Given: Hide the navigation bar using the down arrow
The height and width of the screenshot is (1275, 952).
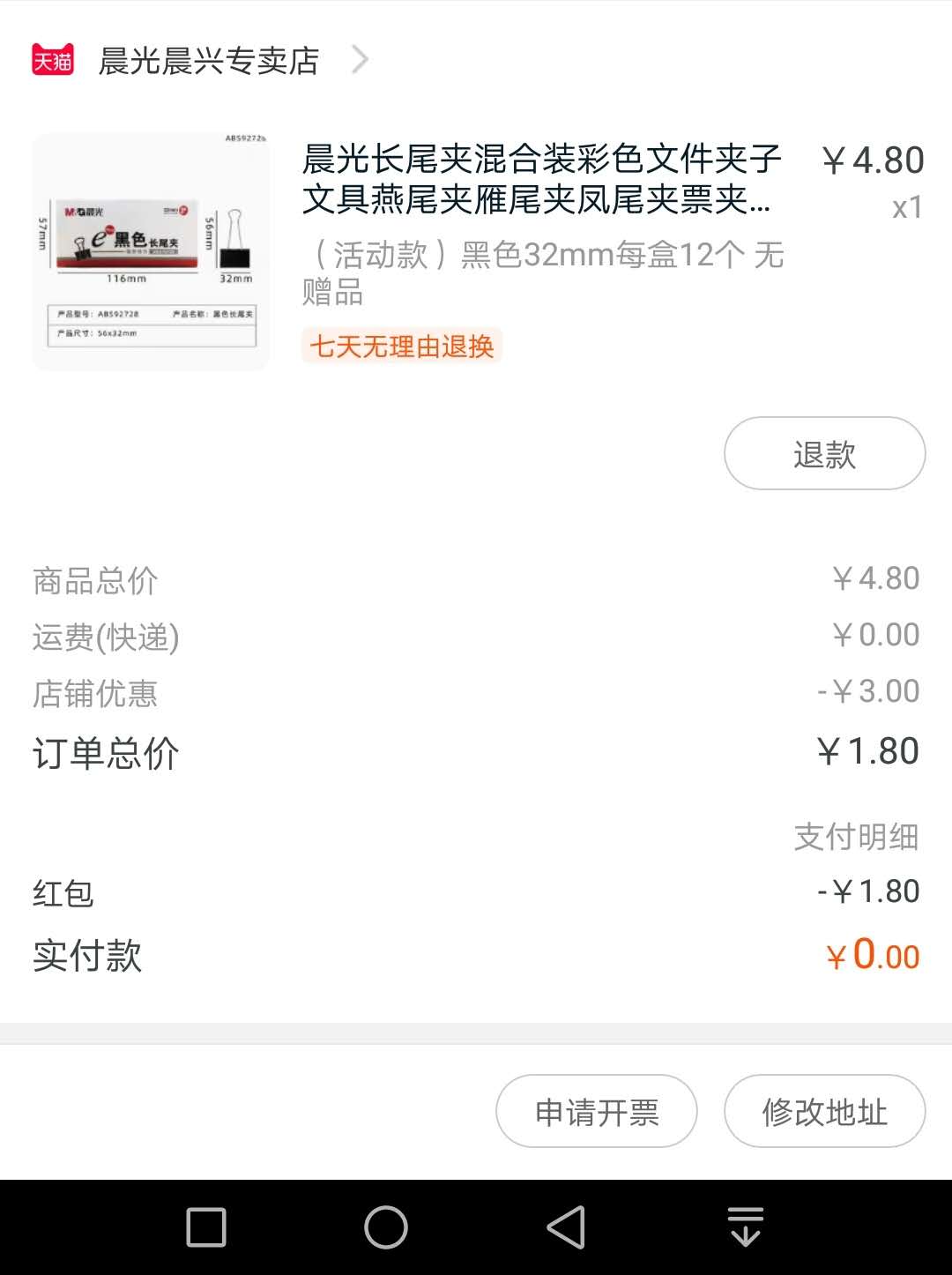Looking at the screenshot, I should 746,1227.
